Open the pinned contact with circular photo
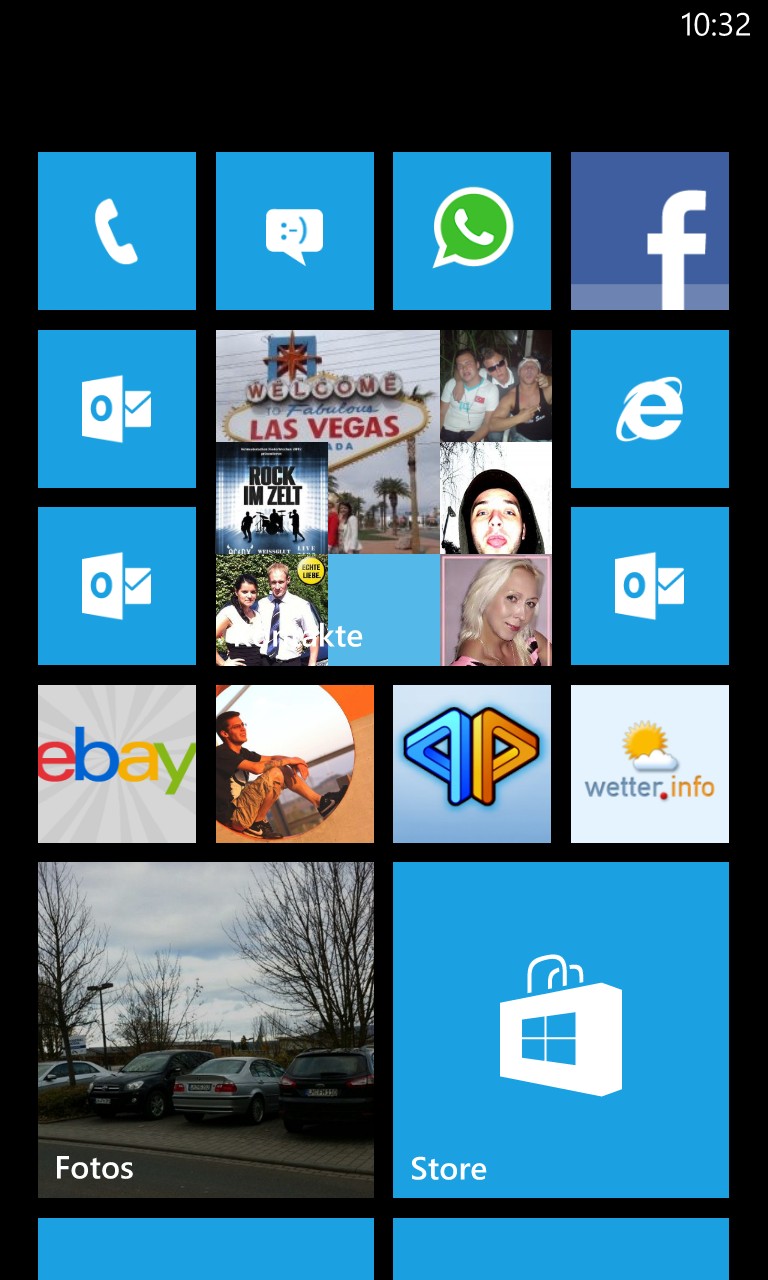This screenshot has width=768, height=1280. [295, 764]
